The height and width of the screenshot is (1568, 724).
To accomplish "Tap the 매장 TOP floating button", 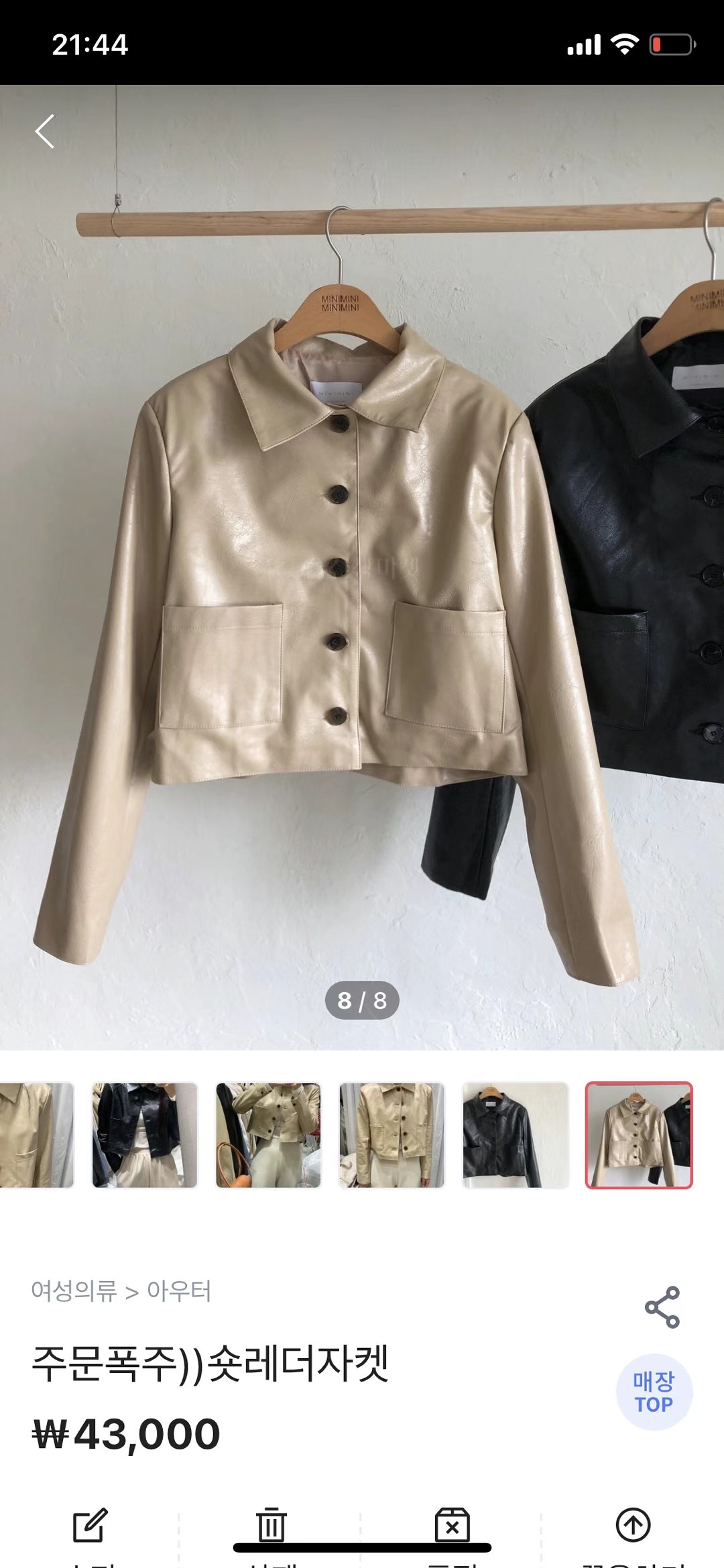I will (x=654, y=1392).
